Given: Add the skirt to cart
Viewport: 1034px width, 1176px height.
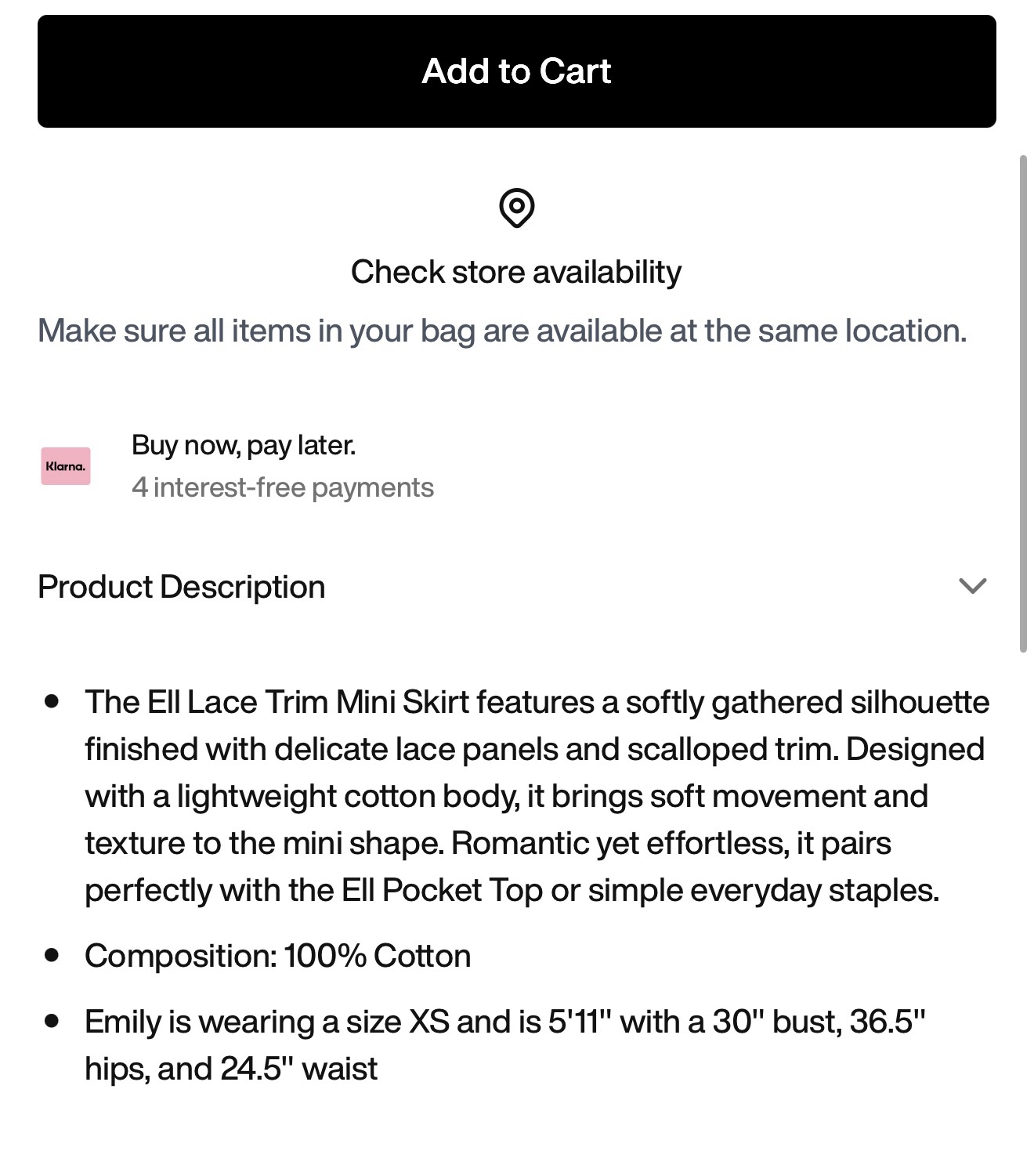Looking at the screenshot, I should click(516, 71).
